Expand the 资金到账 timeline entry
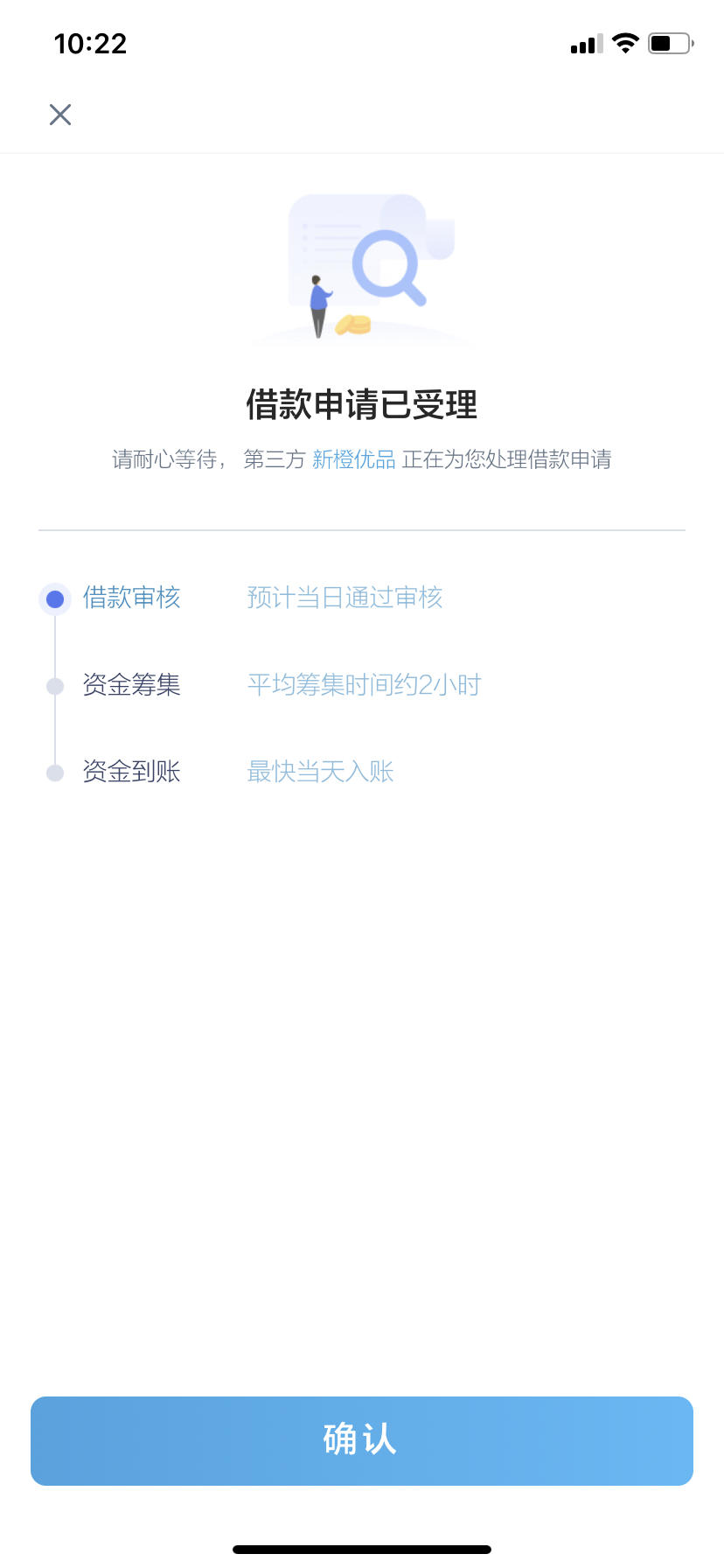This screenshot has height=1568, width=724. tap(131, 772)
